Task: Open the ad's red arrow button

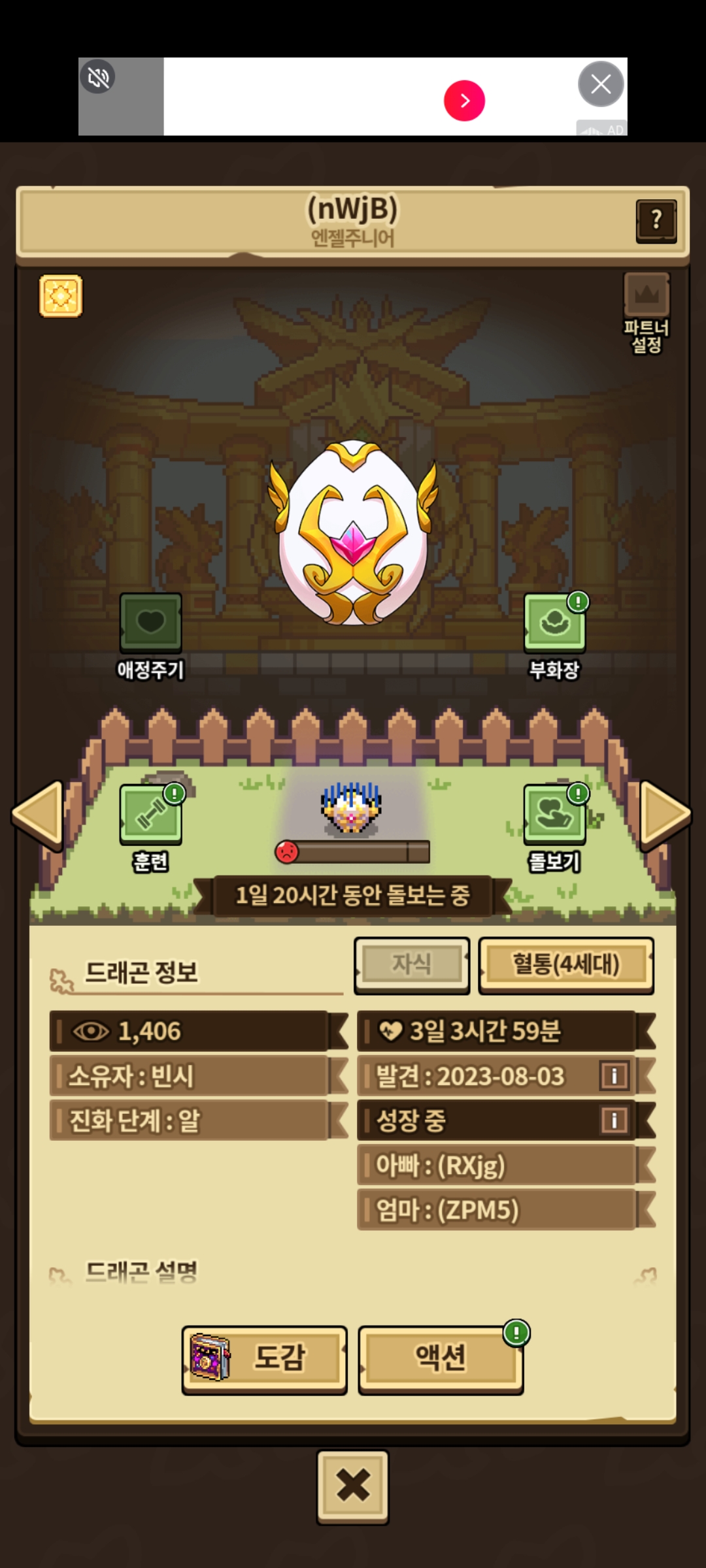Action: (464, 101)
